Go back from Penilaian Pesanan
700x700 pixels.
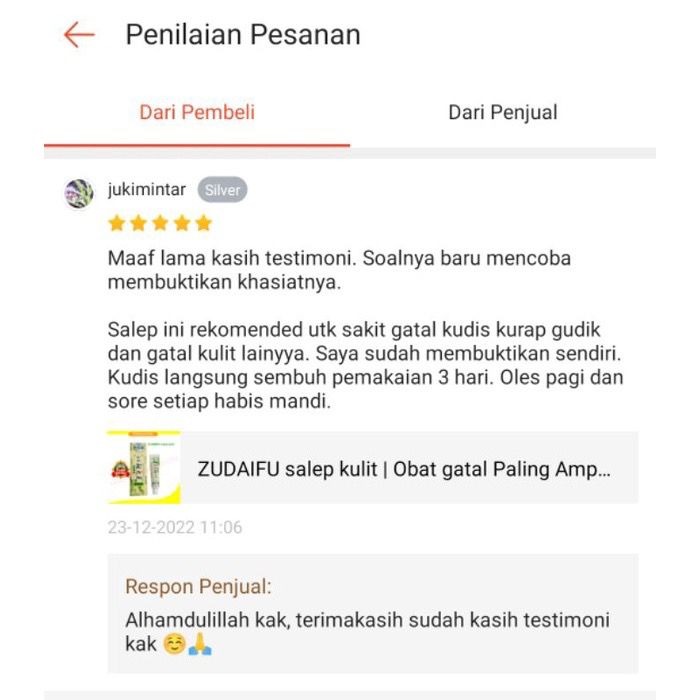(78, 35)
